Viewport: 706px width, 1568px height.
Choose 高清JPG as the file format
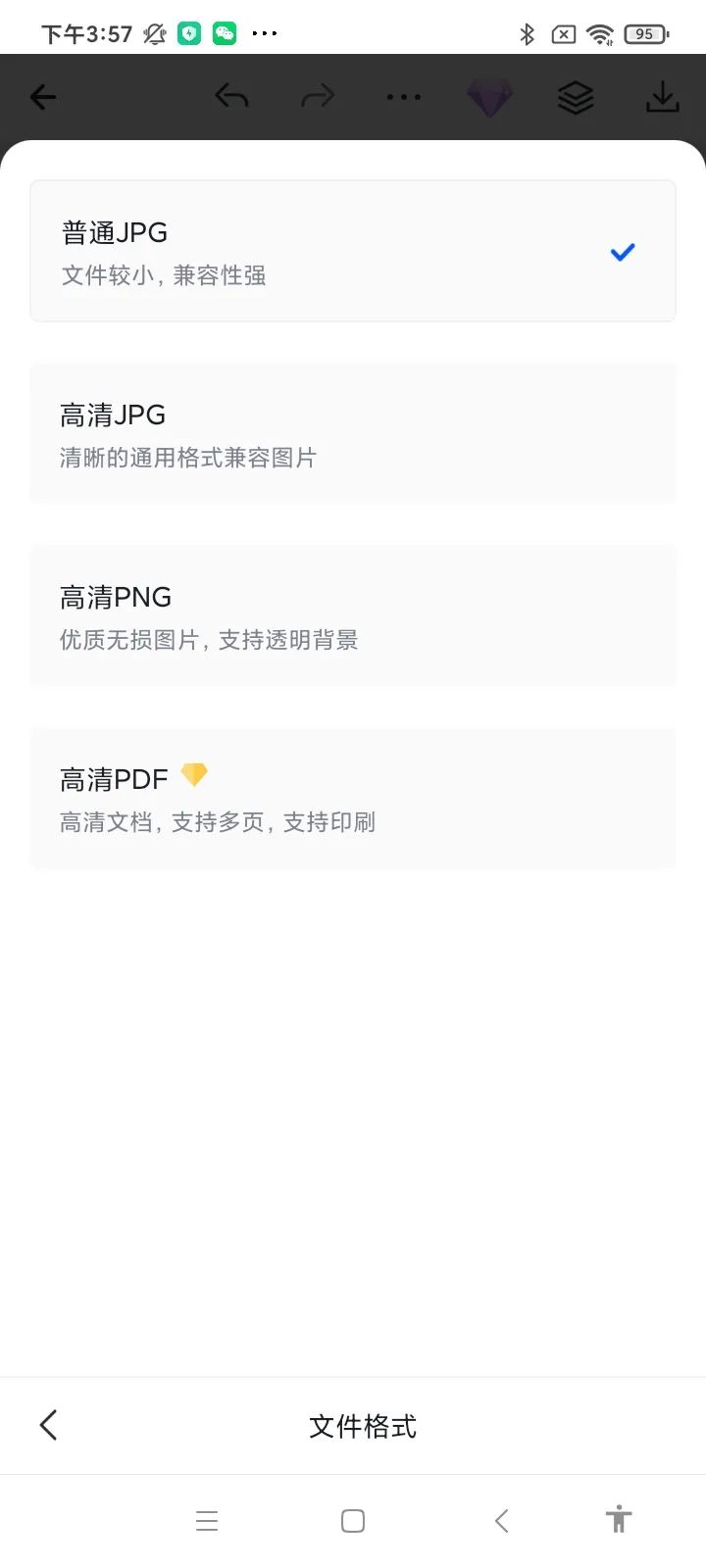[x=352, y=433]
